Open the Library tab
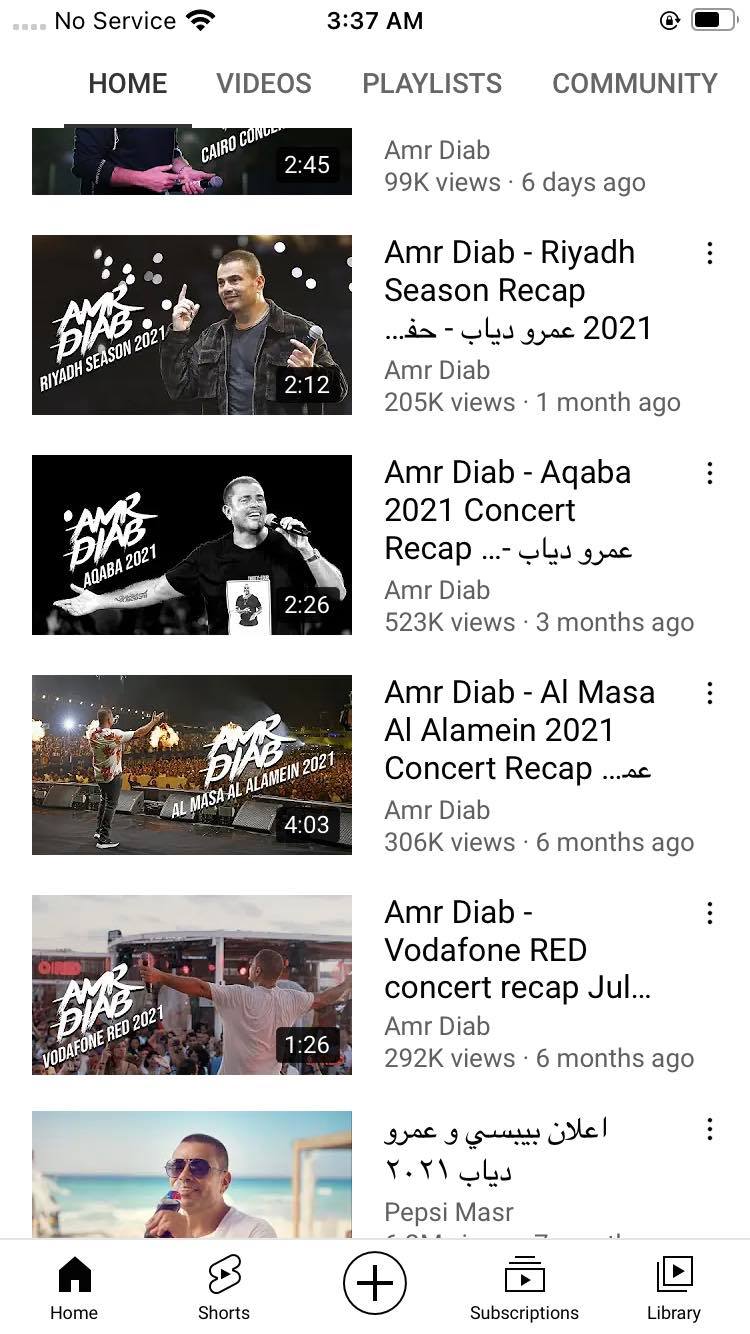 (x=674, y=1288)
